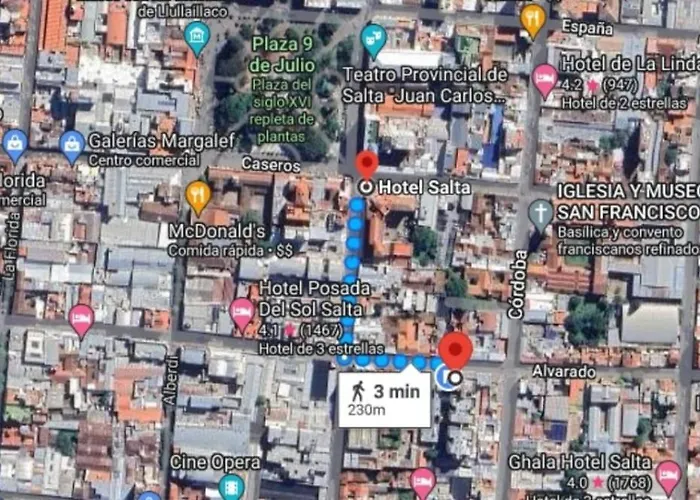700x500 pixels.
Task: Tap the red starting point pin on Alvarado
Action: [456, 353]
